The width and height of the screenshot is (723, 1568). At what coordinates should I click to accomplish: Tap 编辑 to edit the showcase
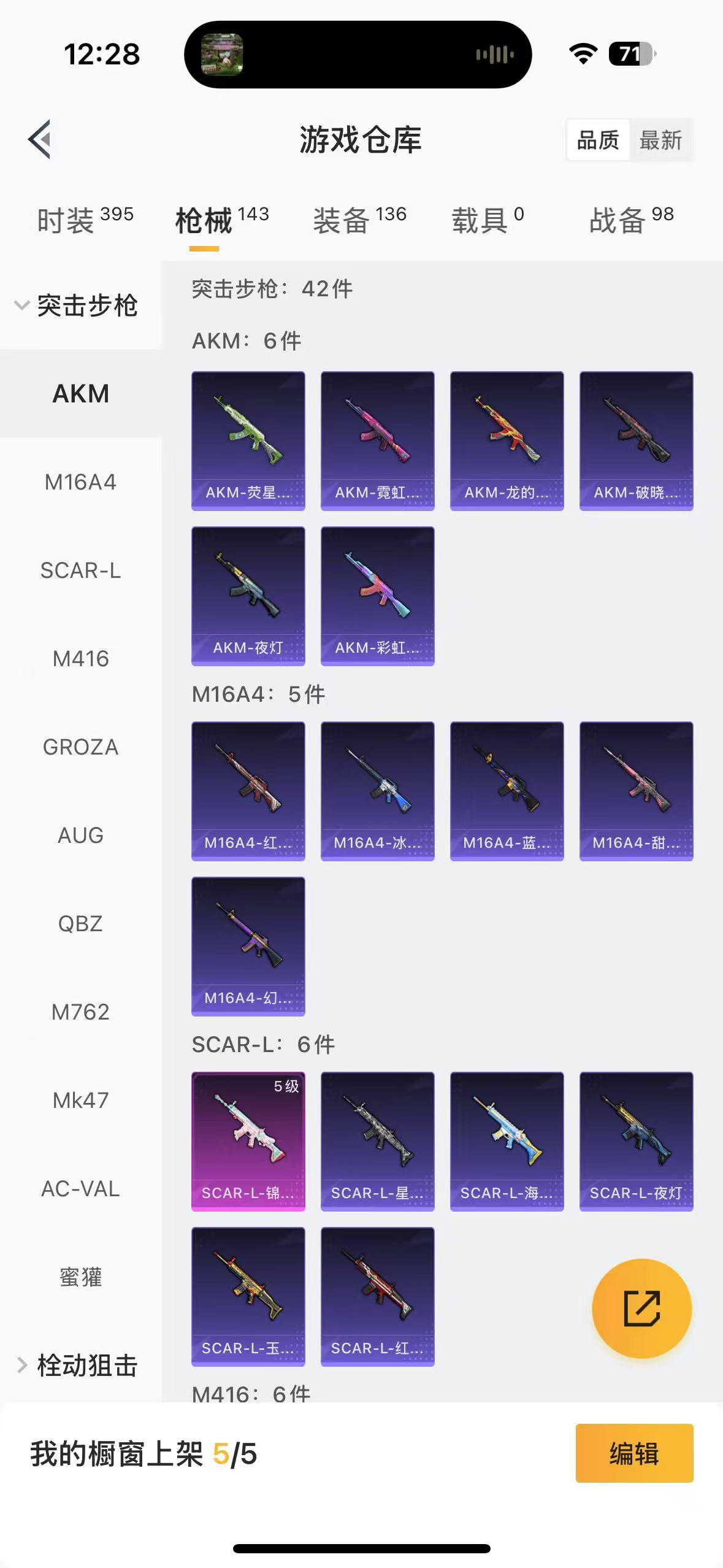point(634,1453)
